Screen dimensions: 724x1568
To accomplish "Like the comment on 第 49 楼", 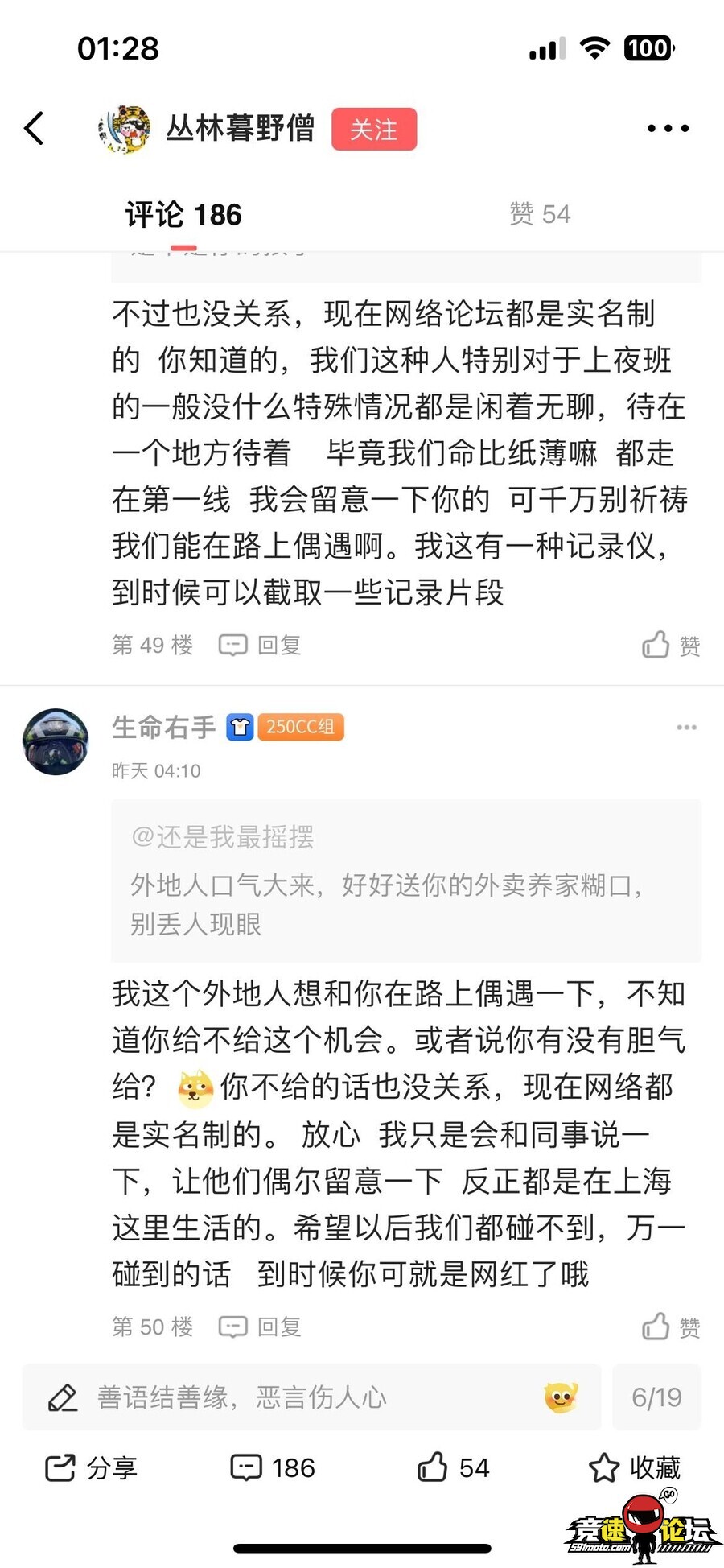I will point(671,645).
